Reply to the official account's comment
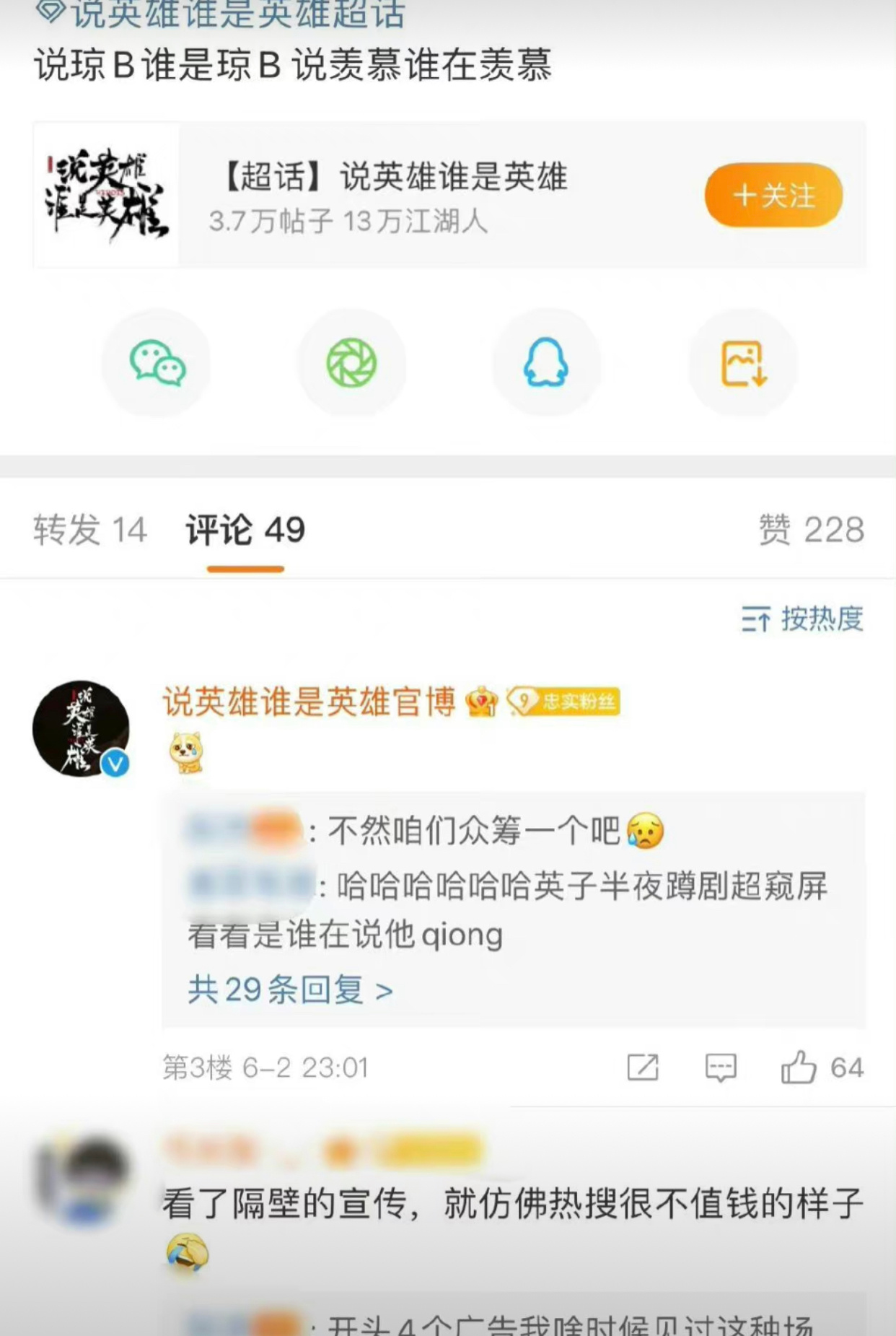This screenshot has height=1336, width=896. tap(721, 1068)
